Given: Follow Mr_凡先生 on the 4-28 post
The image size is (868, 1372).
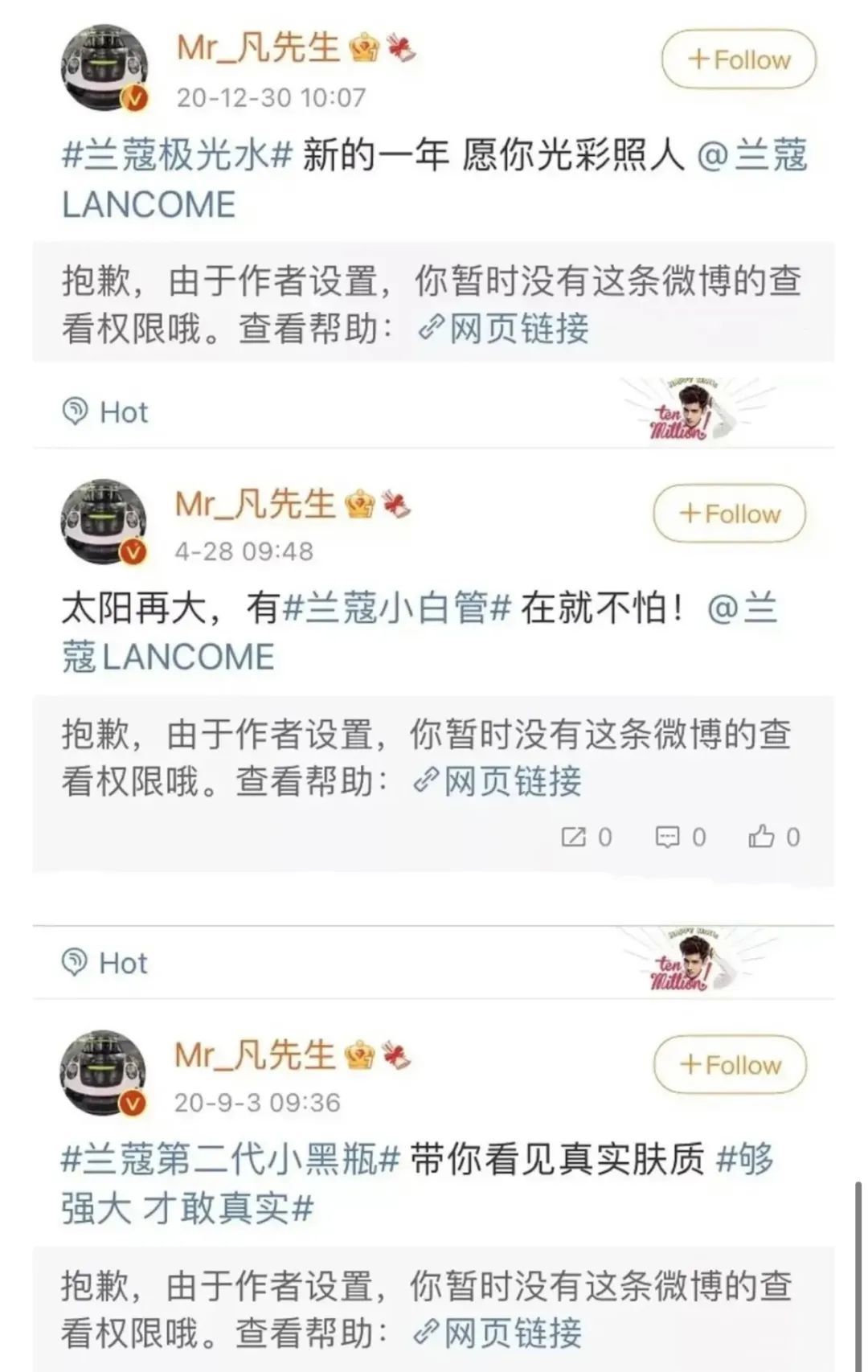Looking at the screenshot, I should coord(729,514).
